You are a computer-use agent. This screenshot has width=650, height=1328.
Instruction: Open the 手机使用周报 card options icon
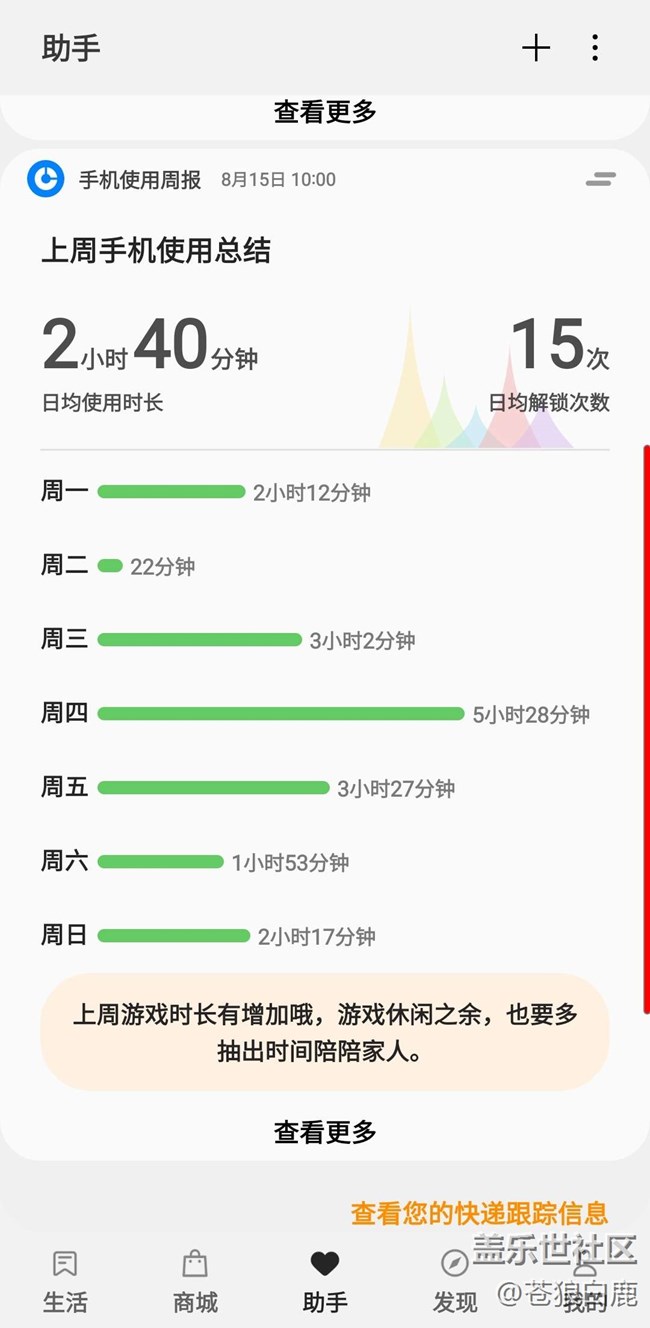click(600, 180)
